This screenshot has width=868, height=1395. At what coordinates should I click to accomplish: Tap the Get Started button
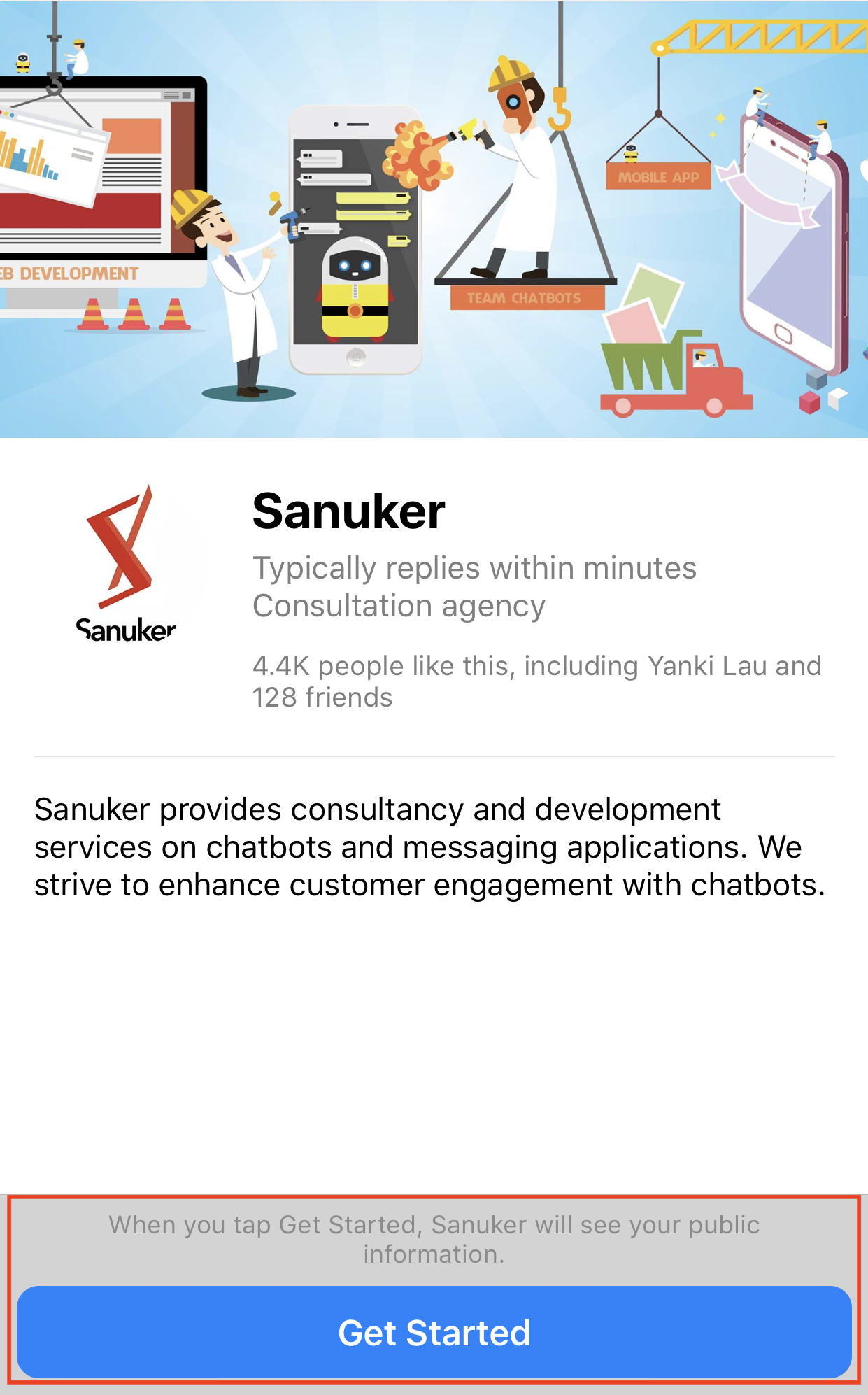pyautogui.click(x=434, y=1332)
